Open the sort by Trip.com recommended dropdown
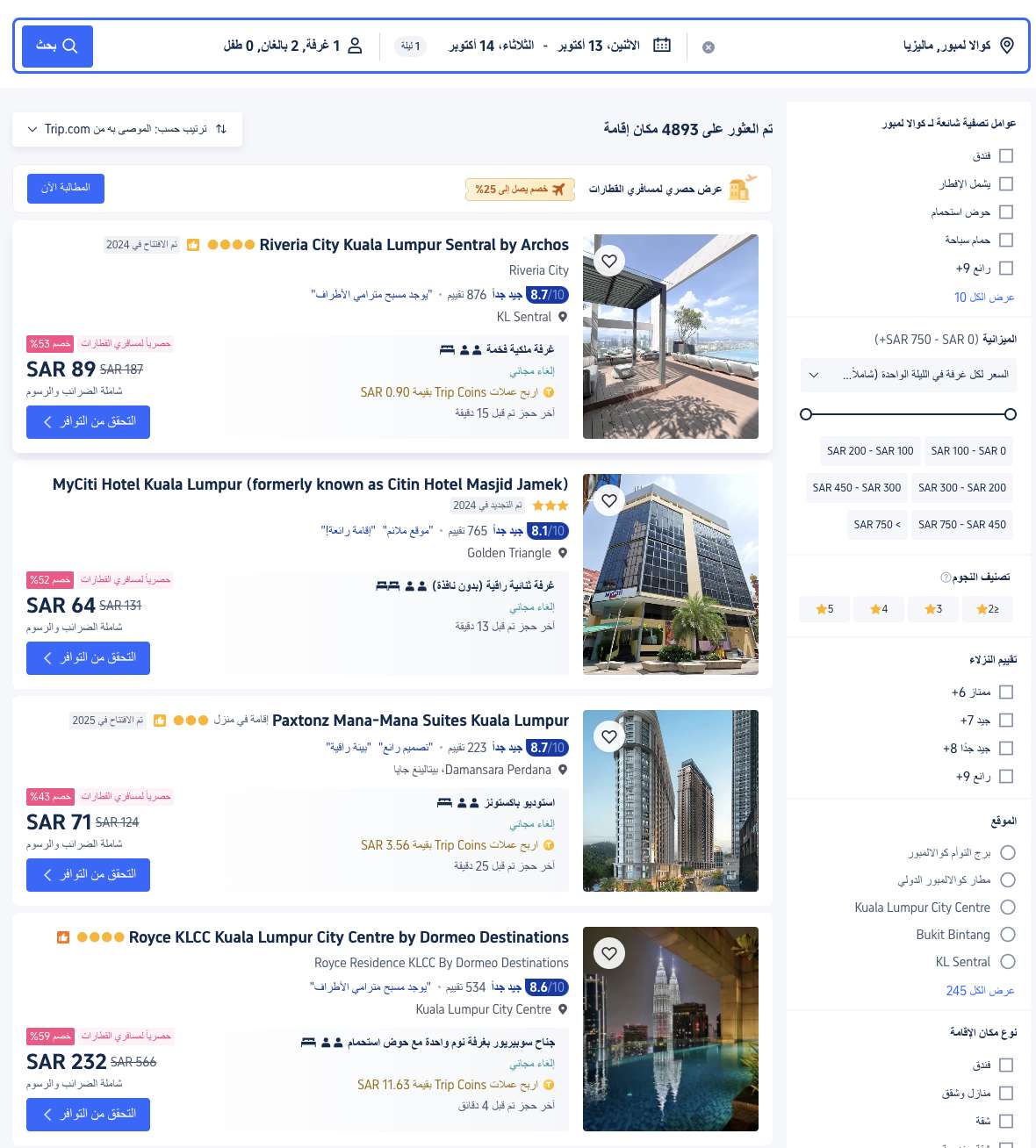This screenshot has height=1148, width=1036. [127, 129]
